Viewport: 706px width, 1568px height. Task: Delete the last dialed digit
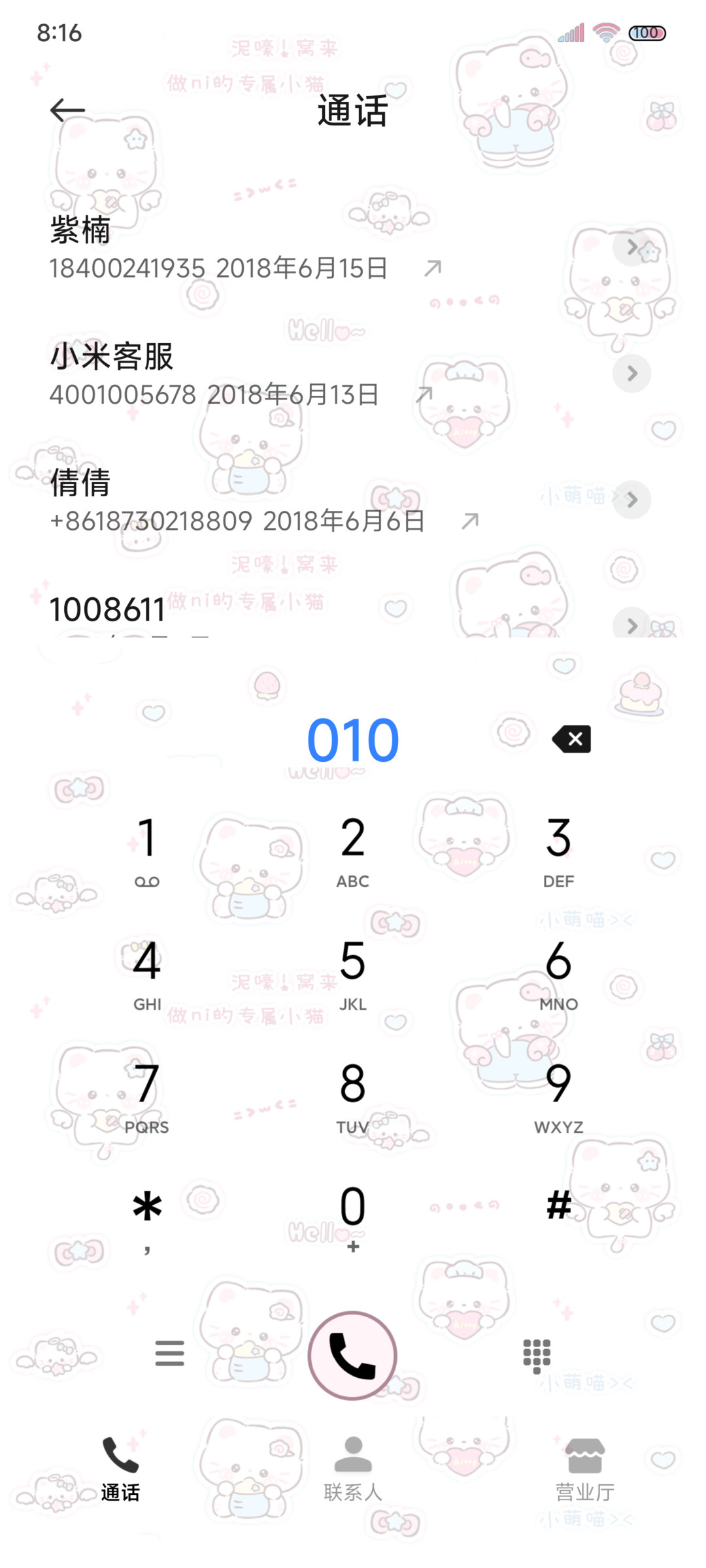coord(572,739)
